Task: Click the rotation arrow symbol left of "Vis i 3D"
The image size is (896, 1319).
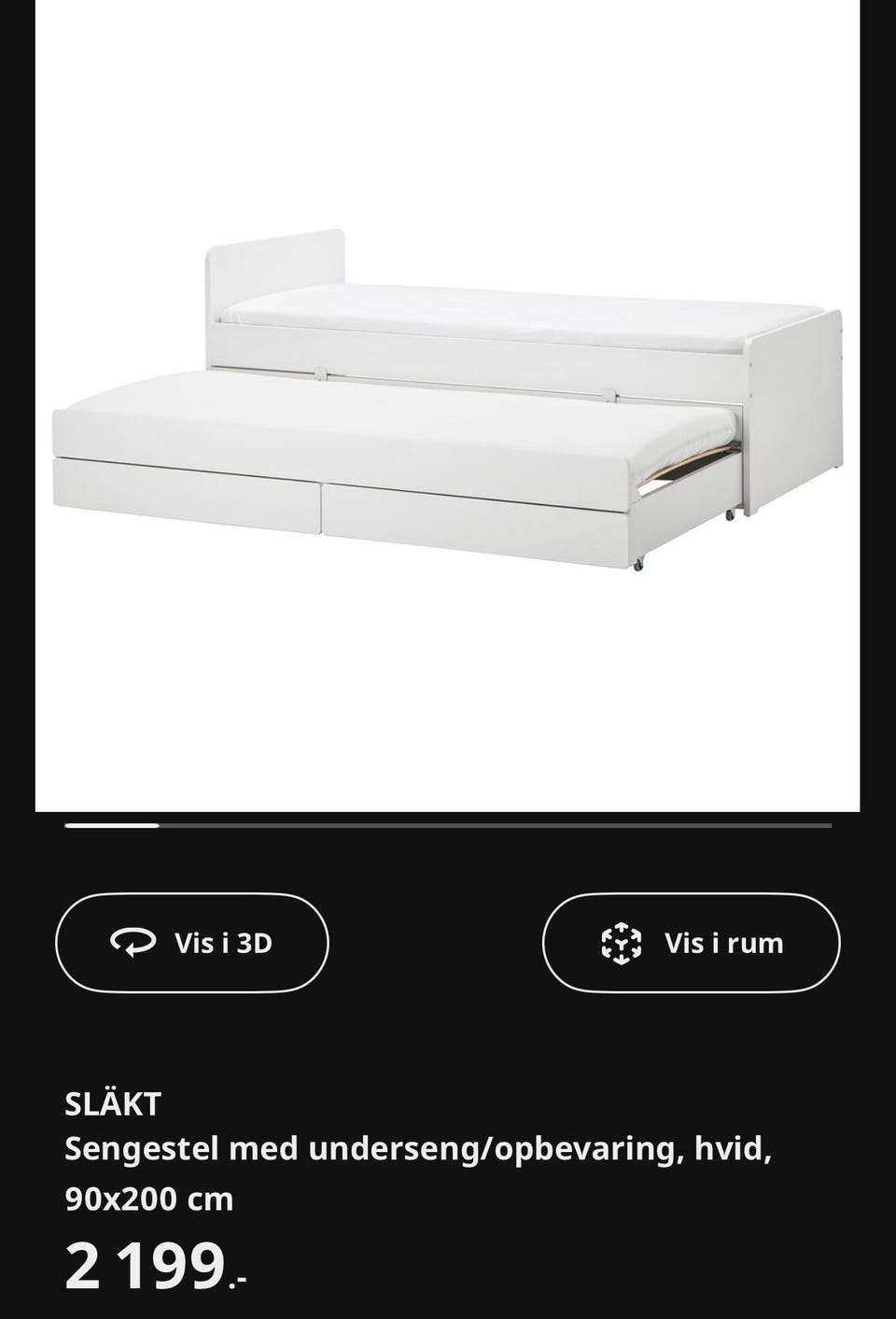Action: (x=133, y=943)
